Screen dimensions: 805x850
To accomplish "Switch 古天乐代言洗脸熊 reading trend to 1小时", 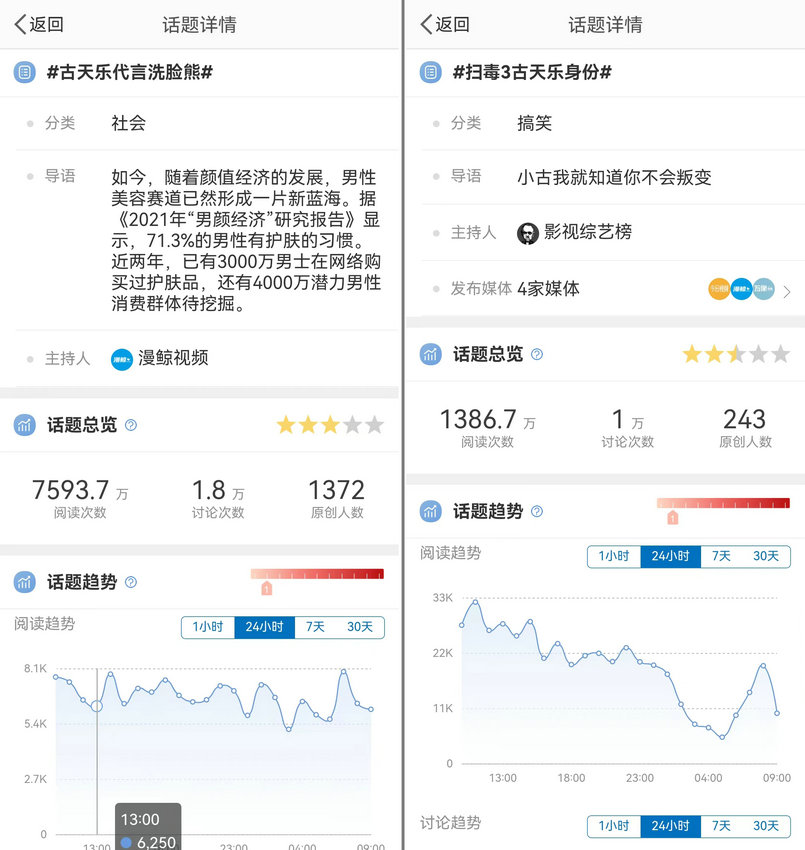I will [208, 628].
